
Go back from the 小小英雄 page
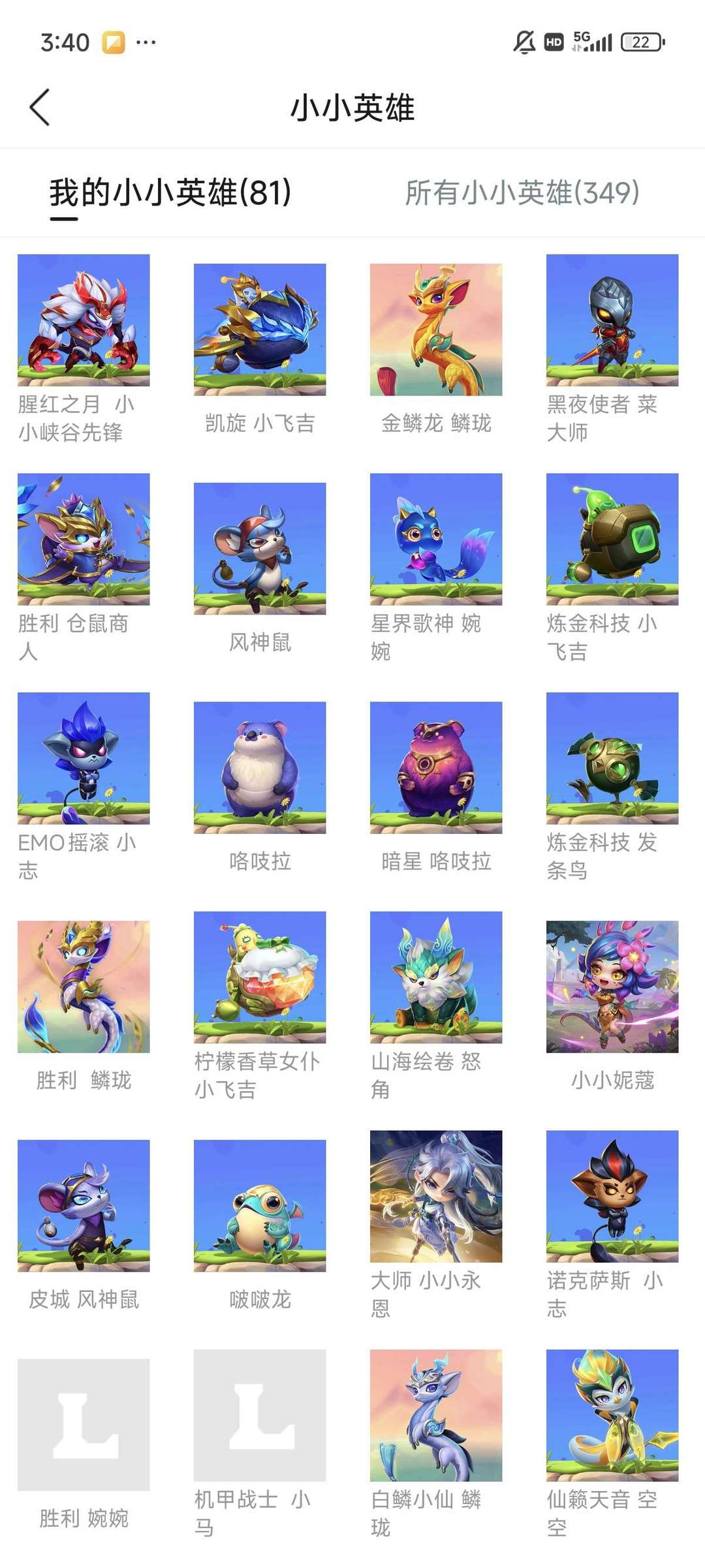pos(40,107)
